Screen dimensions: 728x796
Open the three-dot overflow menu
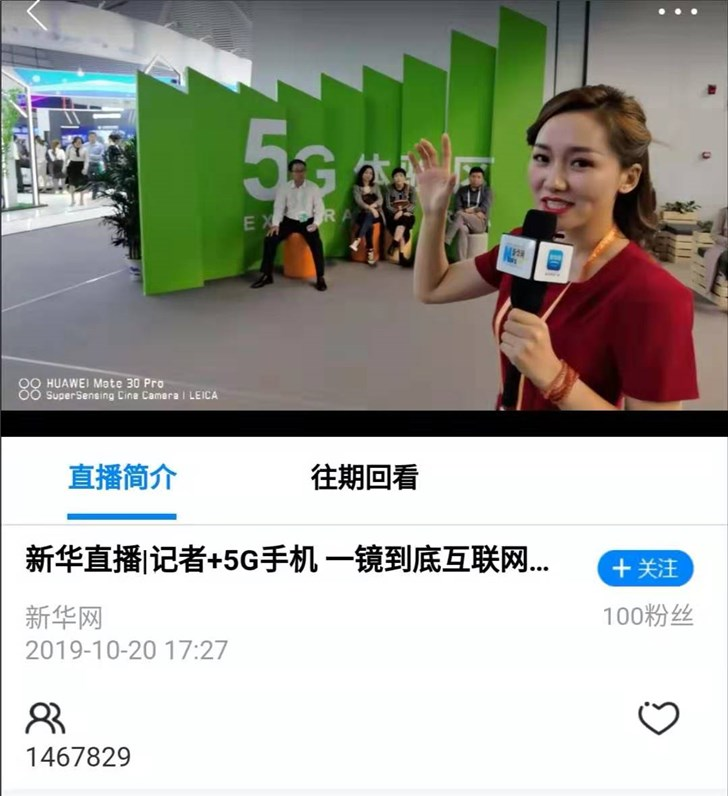tap(677, 12)
